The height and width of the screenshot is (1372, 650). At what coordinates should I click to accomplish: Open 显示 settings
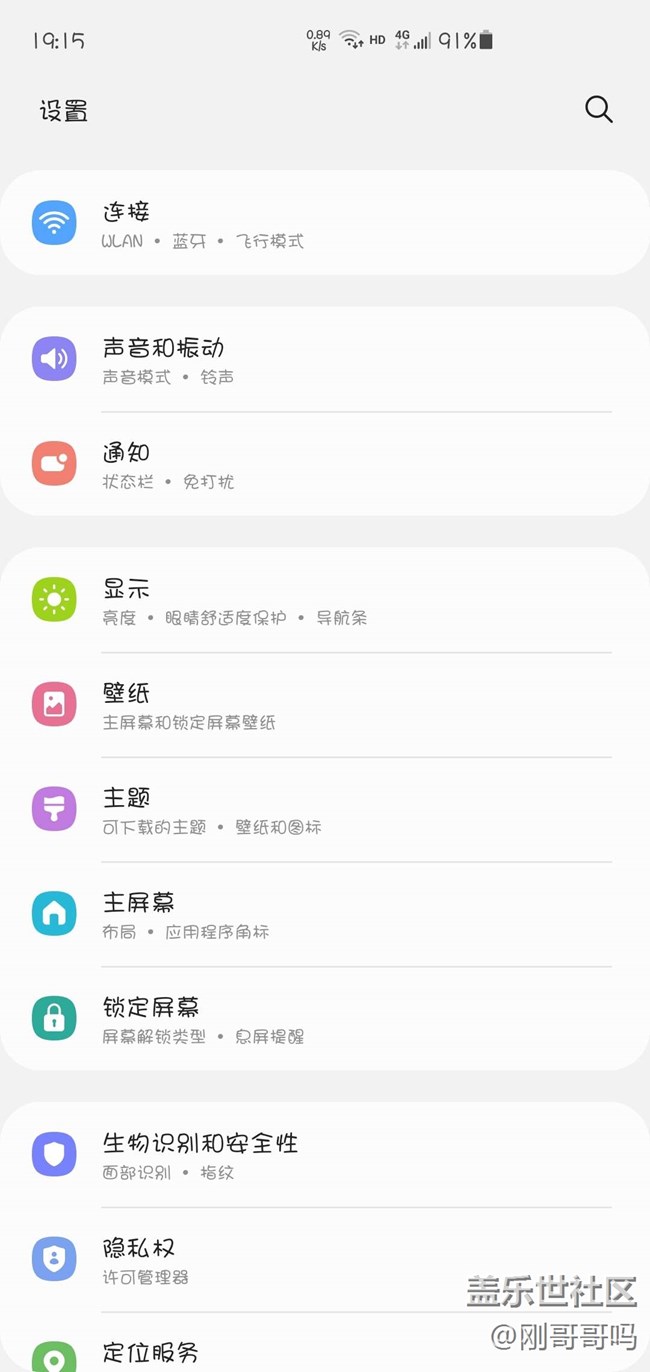[x=324, y=601]
